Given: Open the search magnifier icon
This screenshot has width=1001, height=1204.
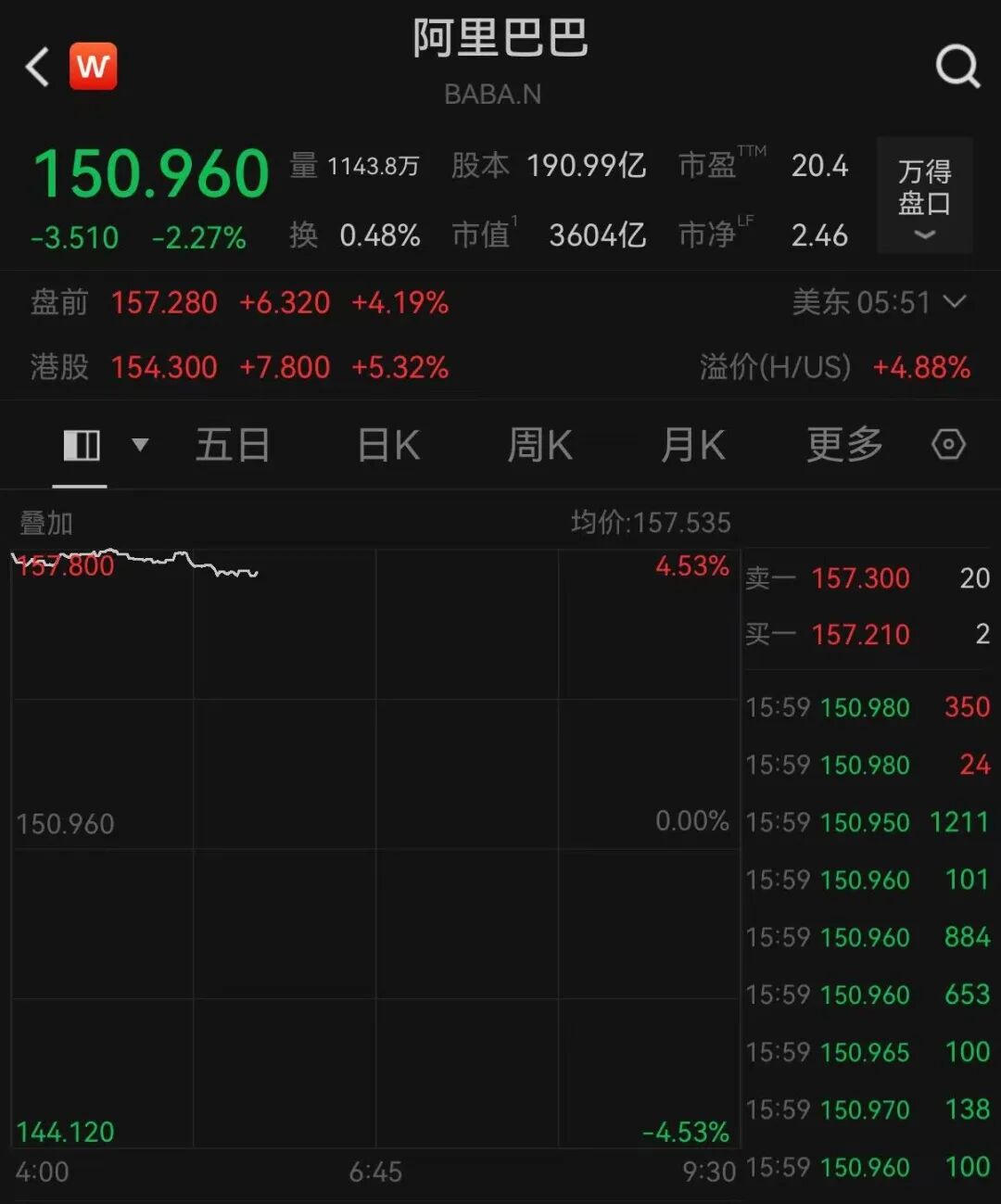Looking at the screenshot, I should 957,67.
